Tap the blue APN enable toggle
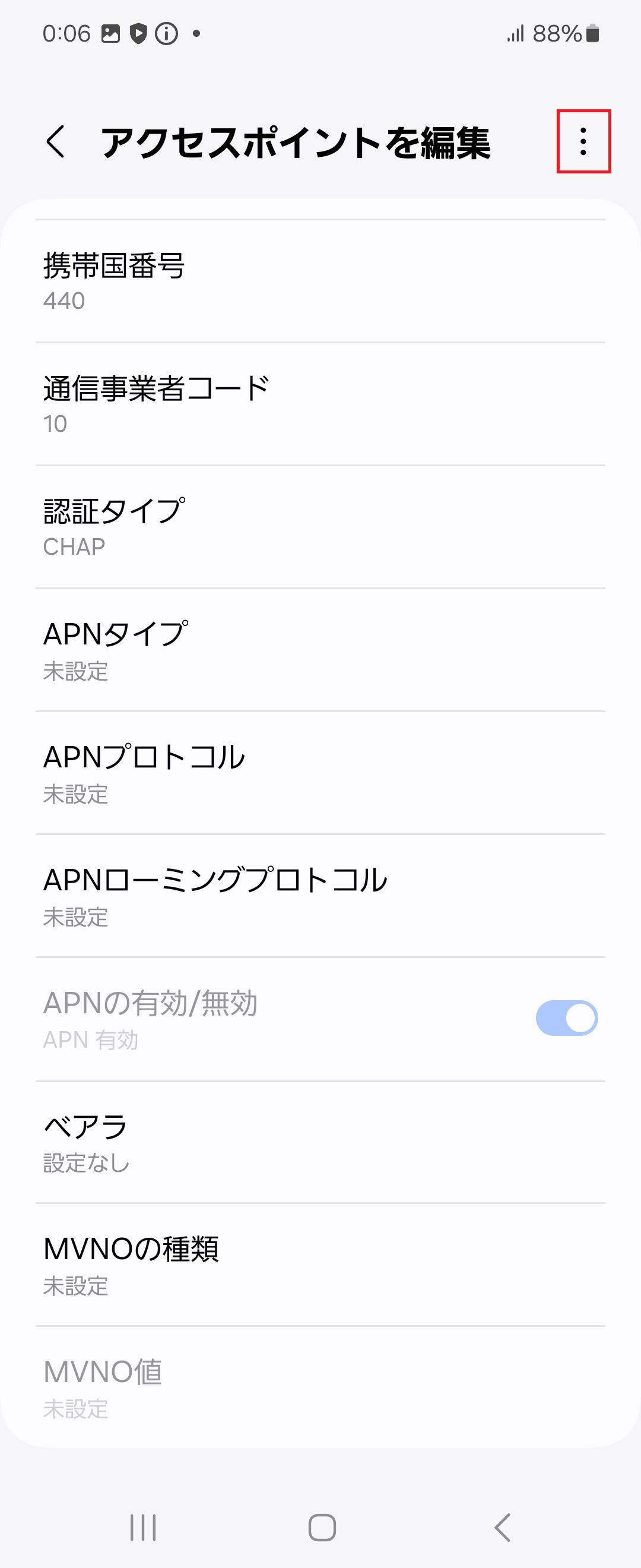641x1568 pixels. 566,1017
